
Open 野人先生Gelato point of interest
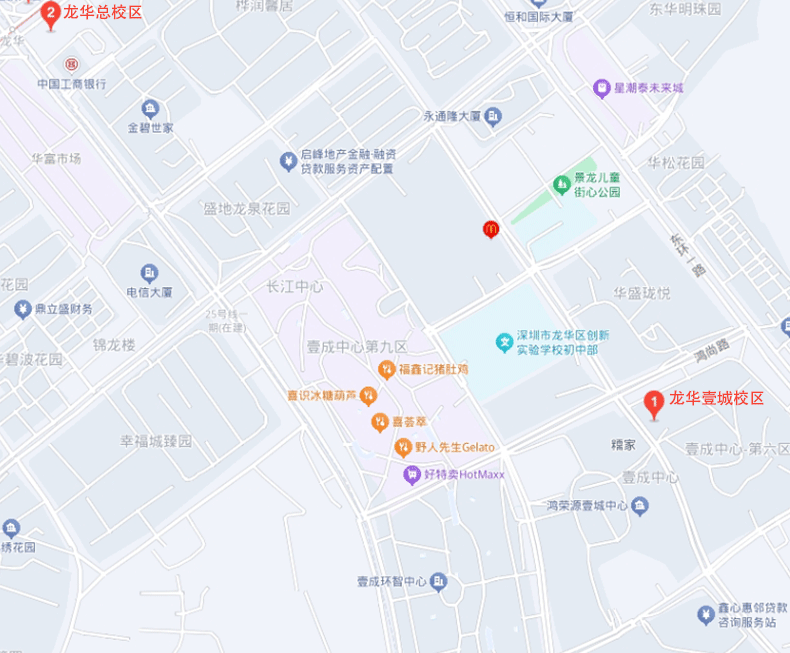tap(403, 447)
